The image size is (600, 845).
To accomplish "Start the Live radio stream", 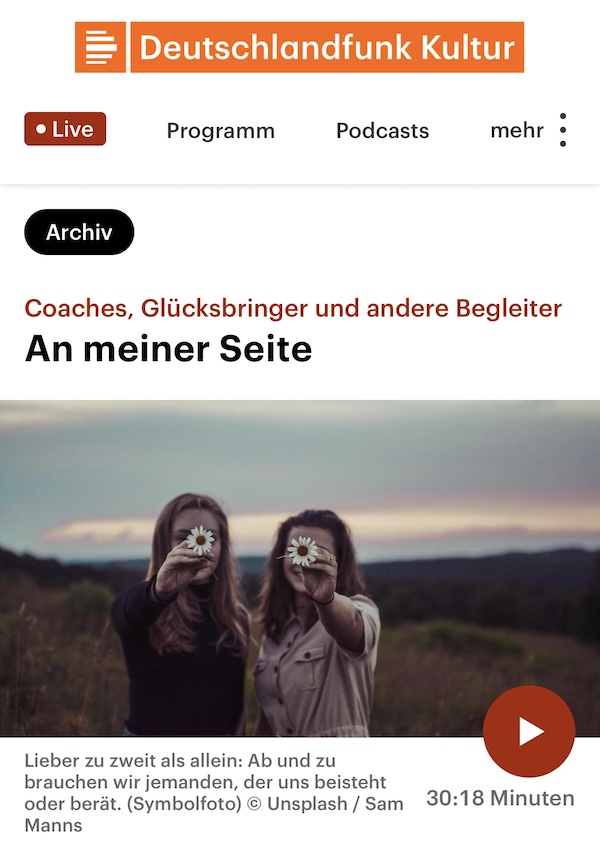I will tap(65, 129).
